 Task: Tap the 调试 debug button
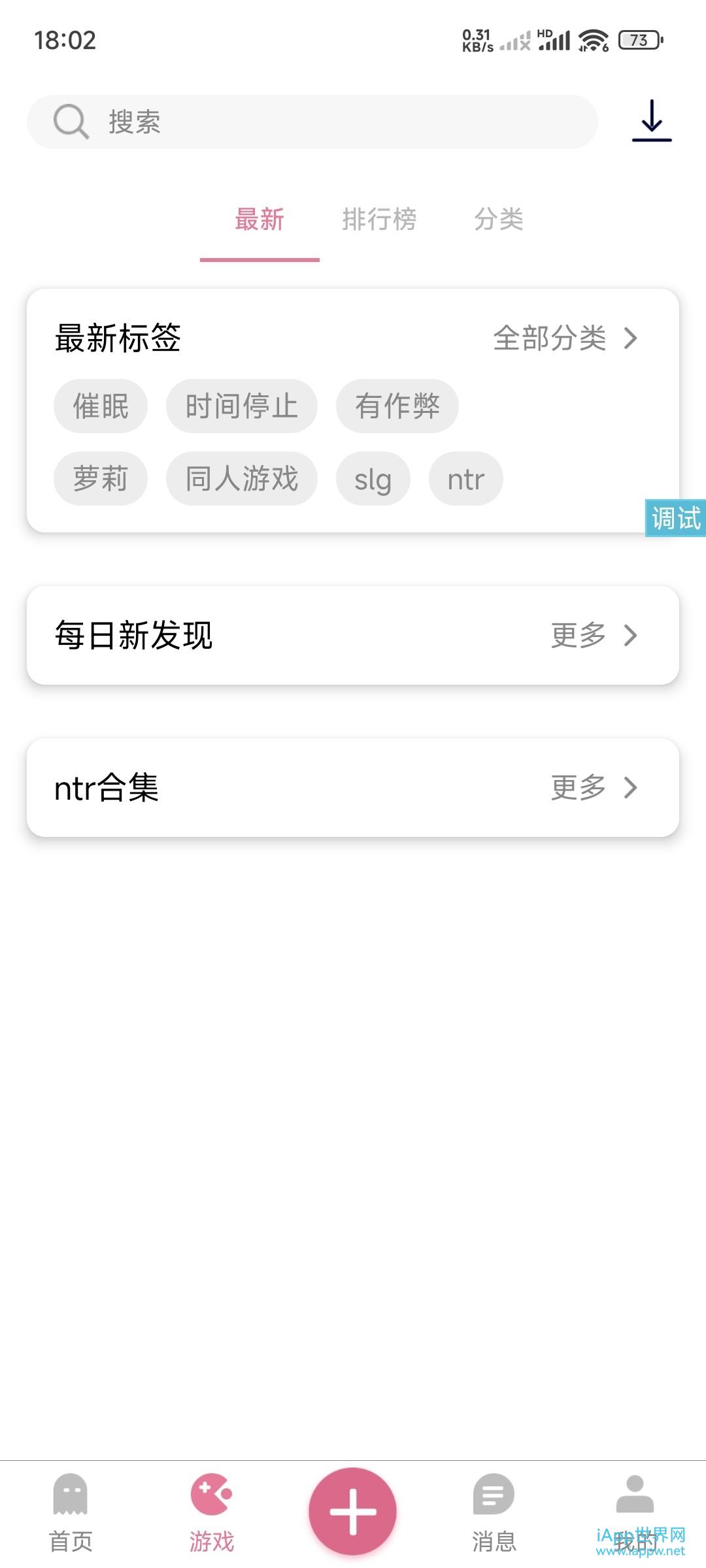(676, 518)
